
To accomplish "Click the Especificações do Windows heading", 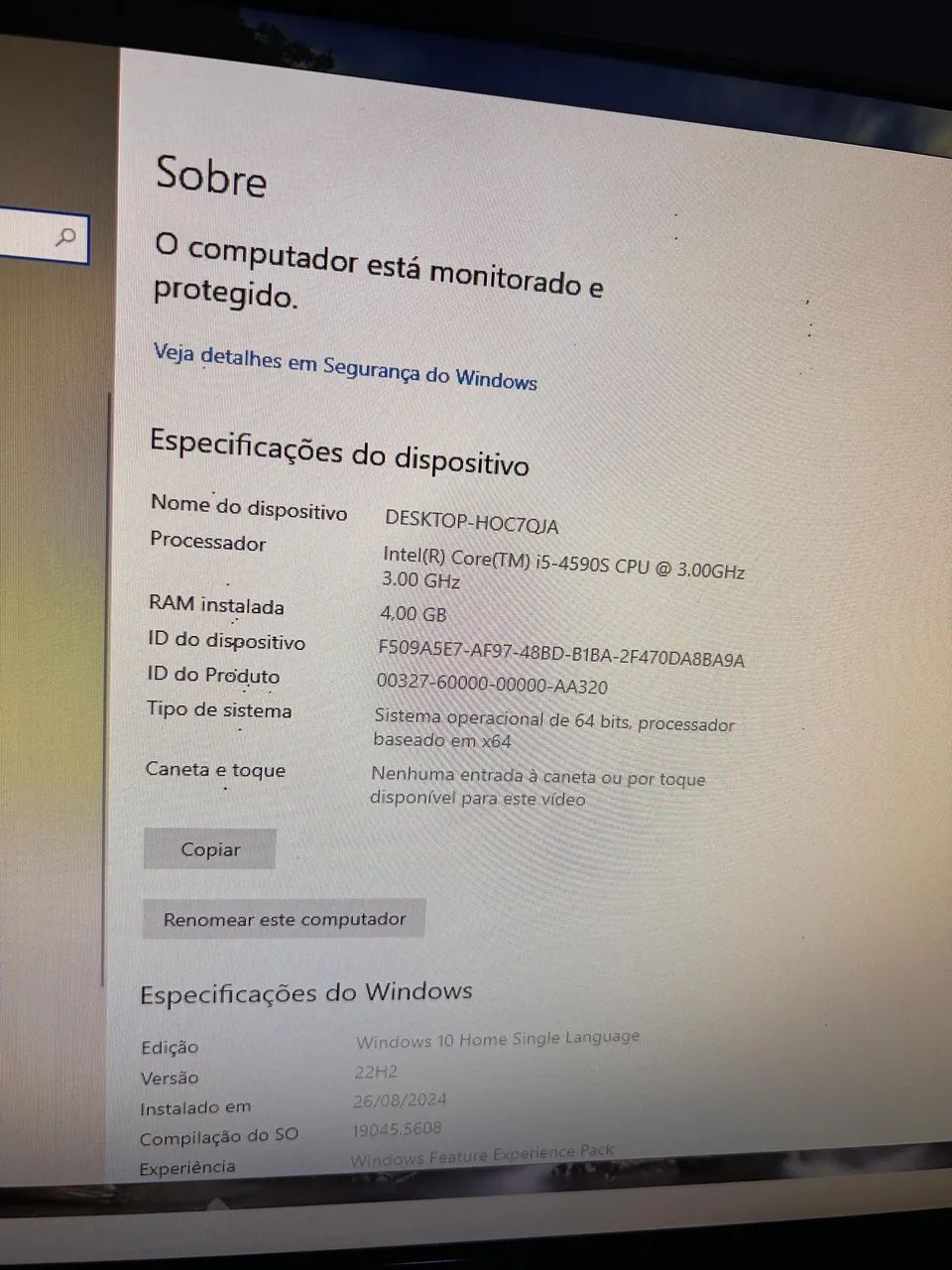I will [305, 992].
